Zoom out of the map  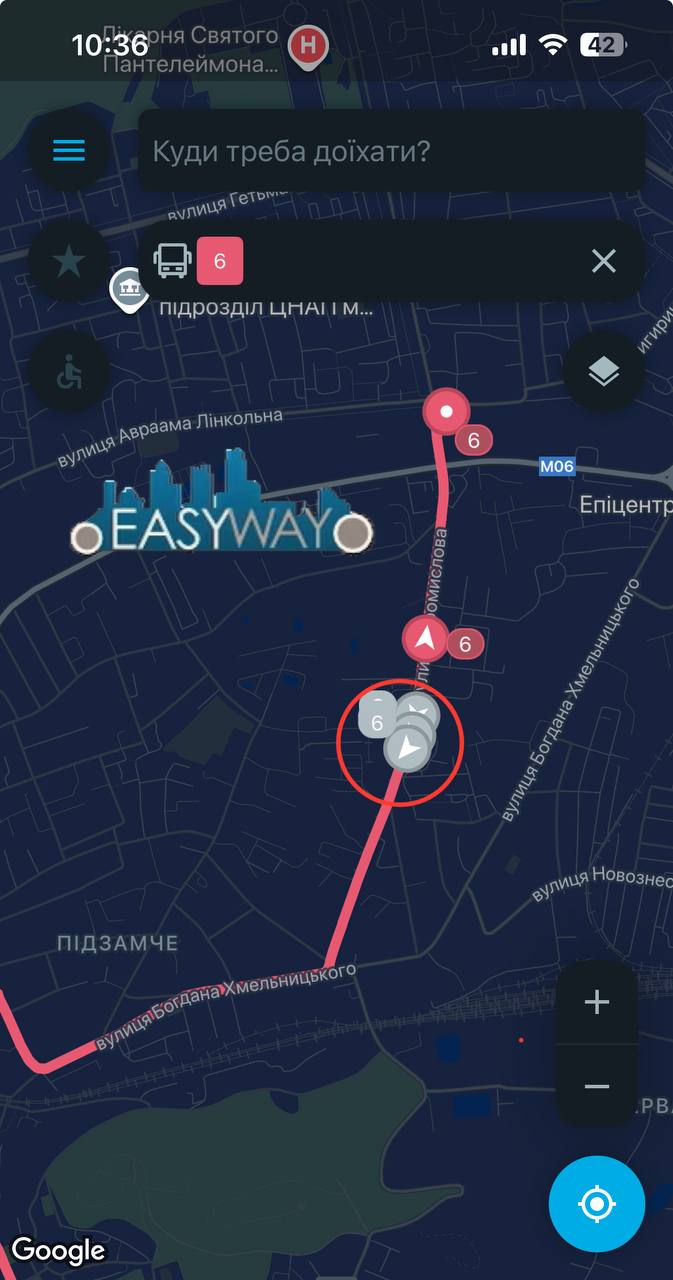click(x=596, y=1086)
